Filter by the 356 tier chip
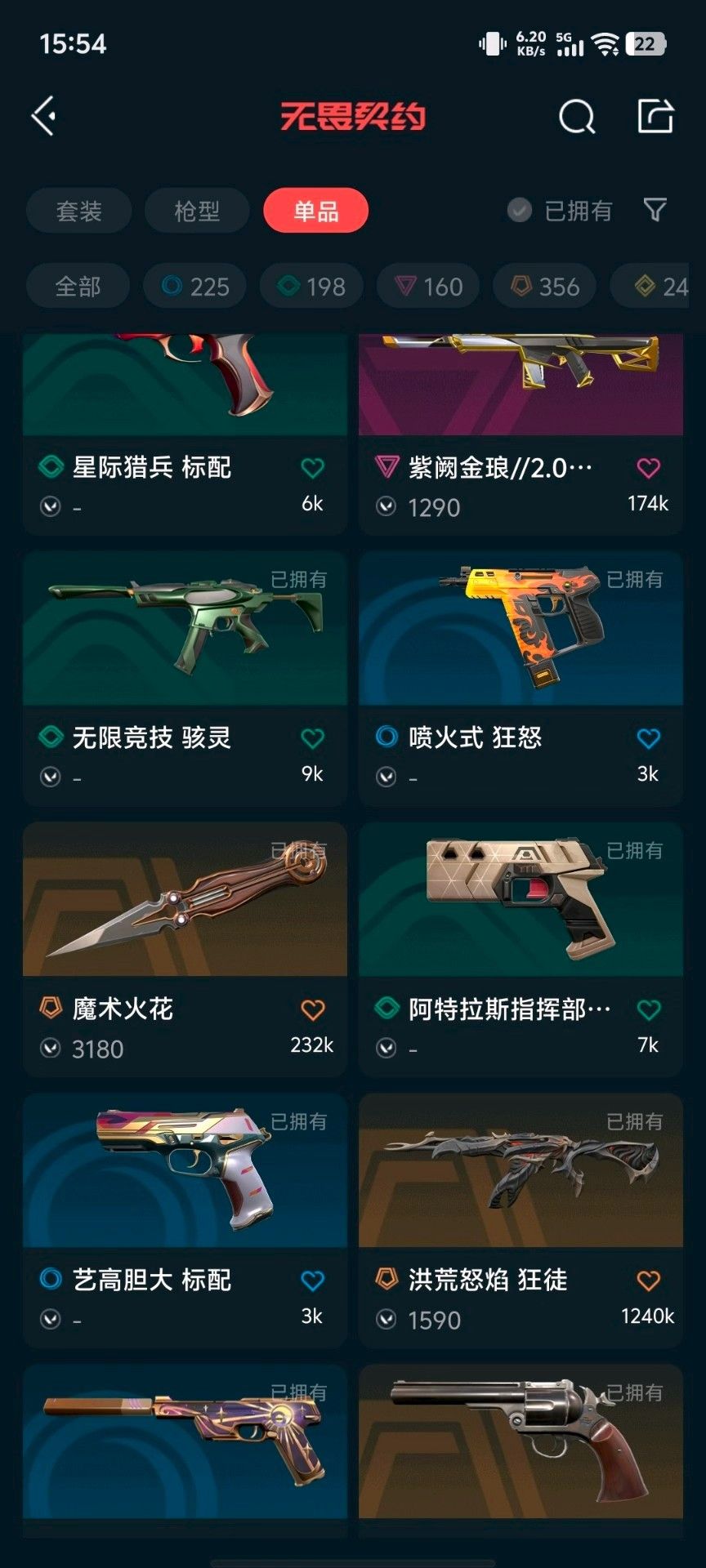The image size is (706, 1568). coord(545,287)
